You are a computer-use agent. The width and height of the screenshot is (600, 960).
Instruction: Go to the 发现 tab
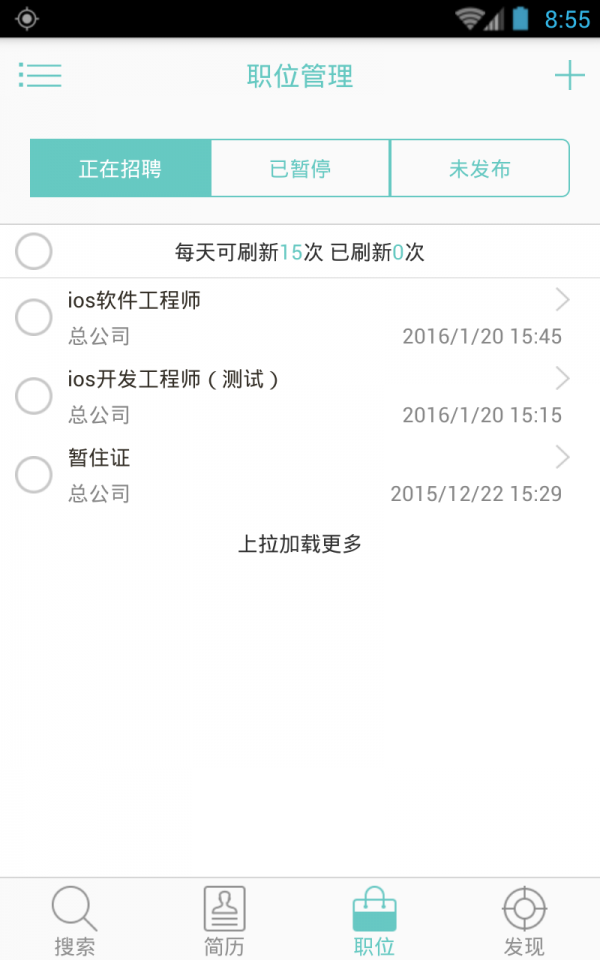click(524, 920)
